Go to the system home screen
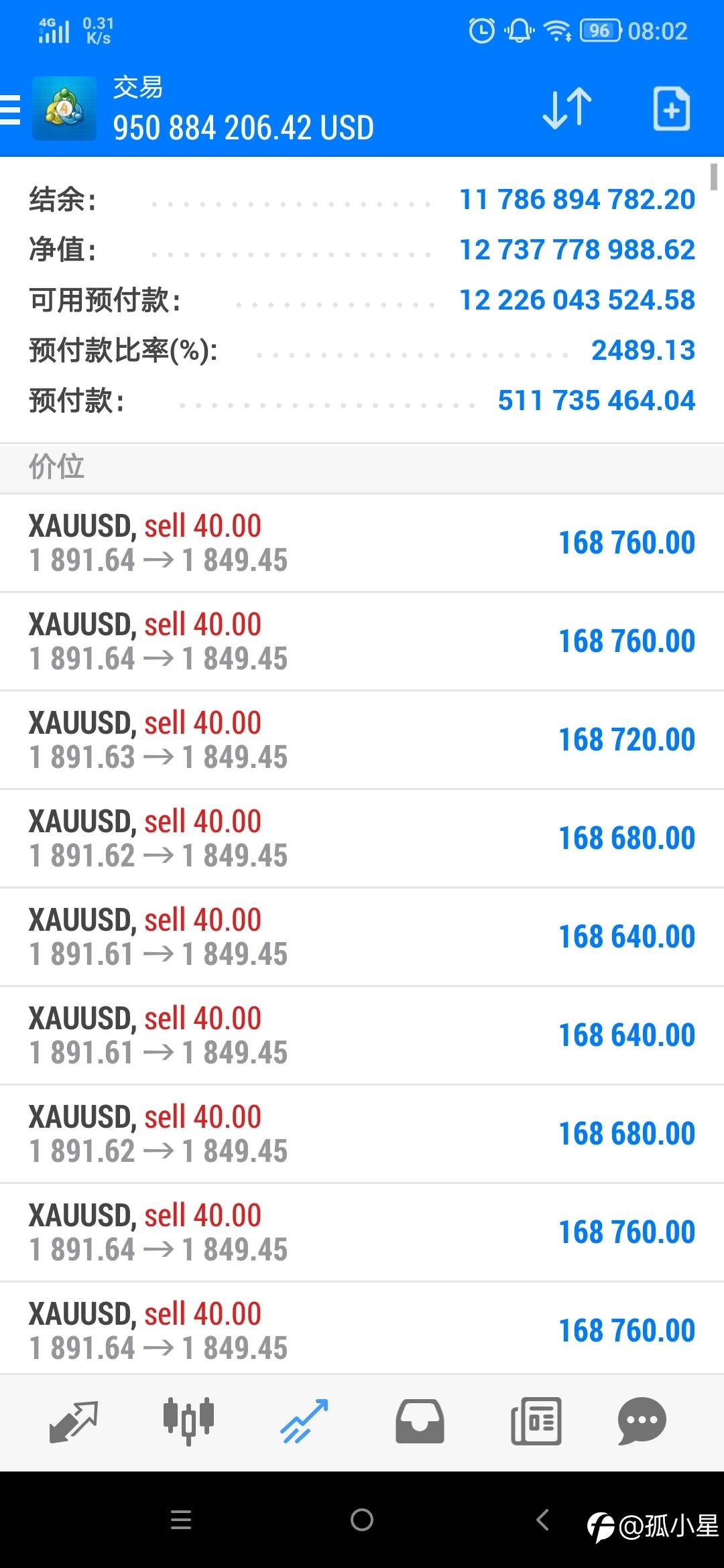 coord(362,1520)
